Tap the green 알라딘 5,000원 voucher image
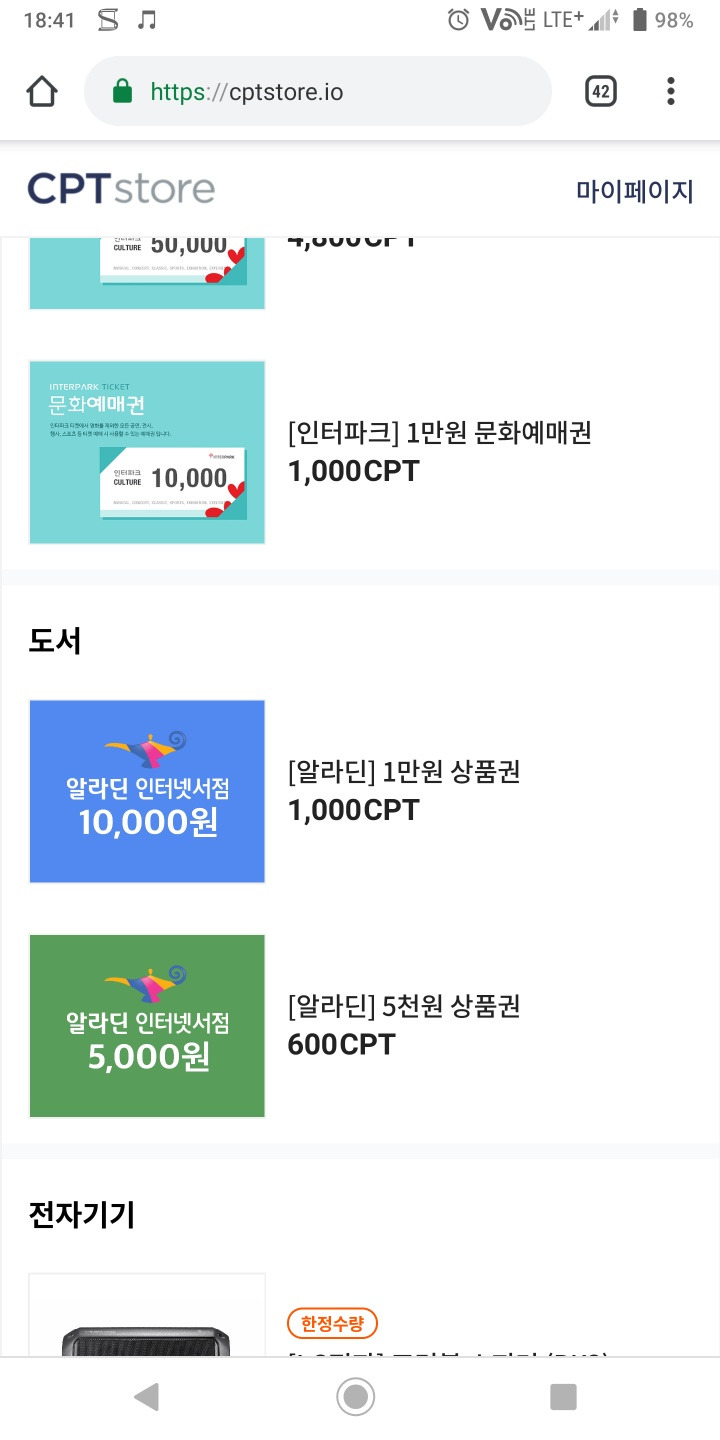 pos(147,1026)
